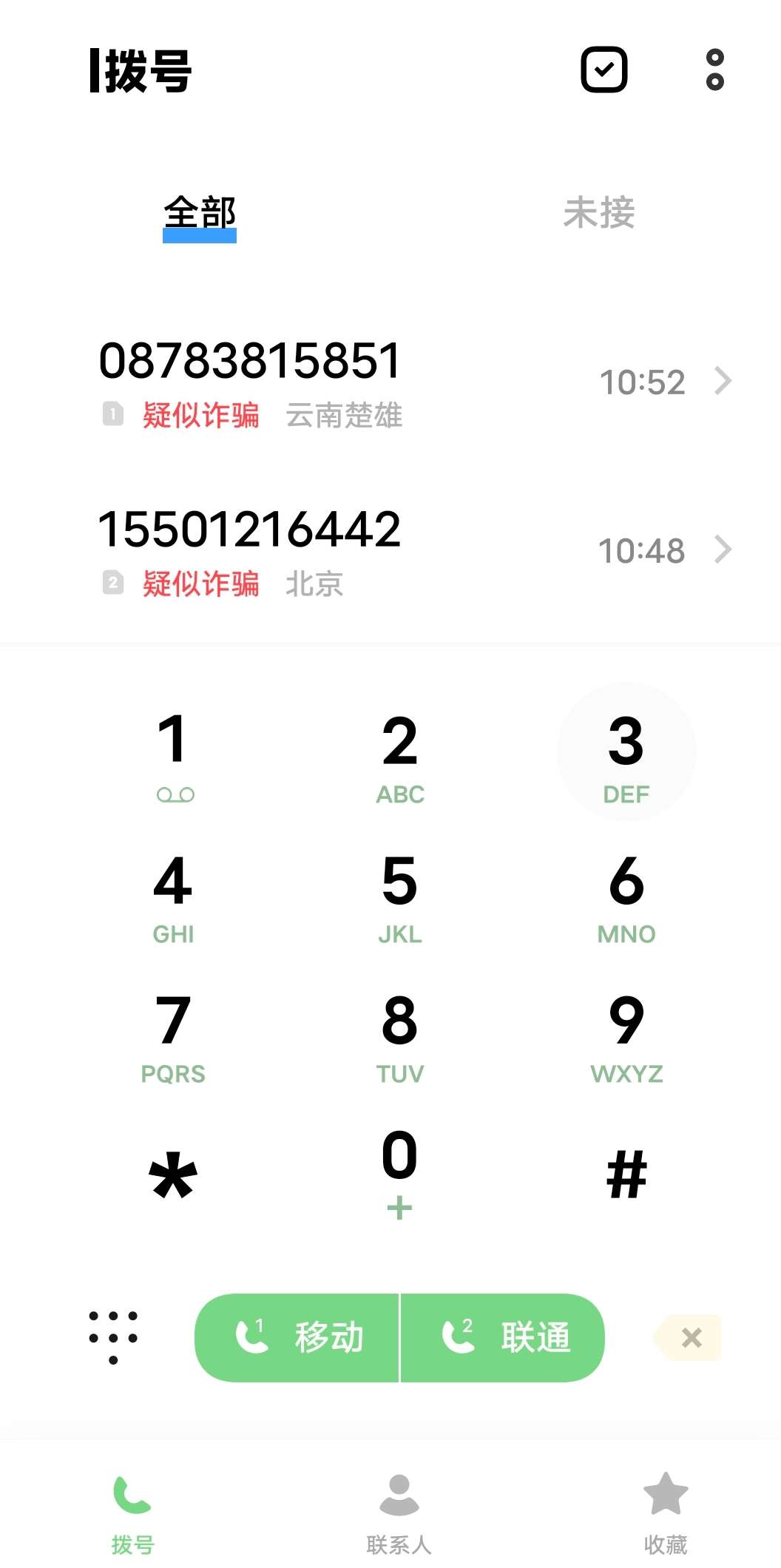Enter digit 9 WXYZ

[626, 1034]
